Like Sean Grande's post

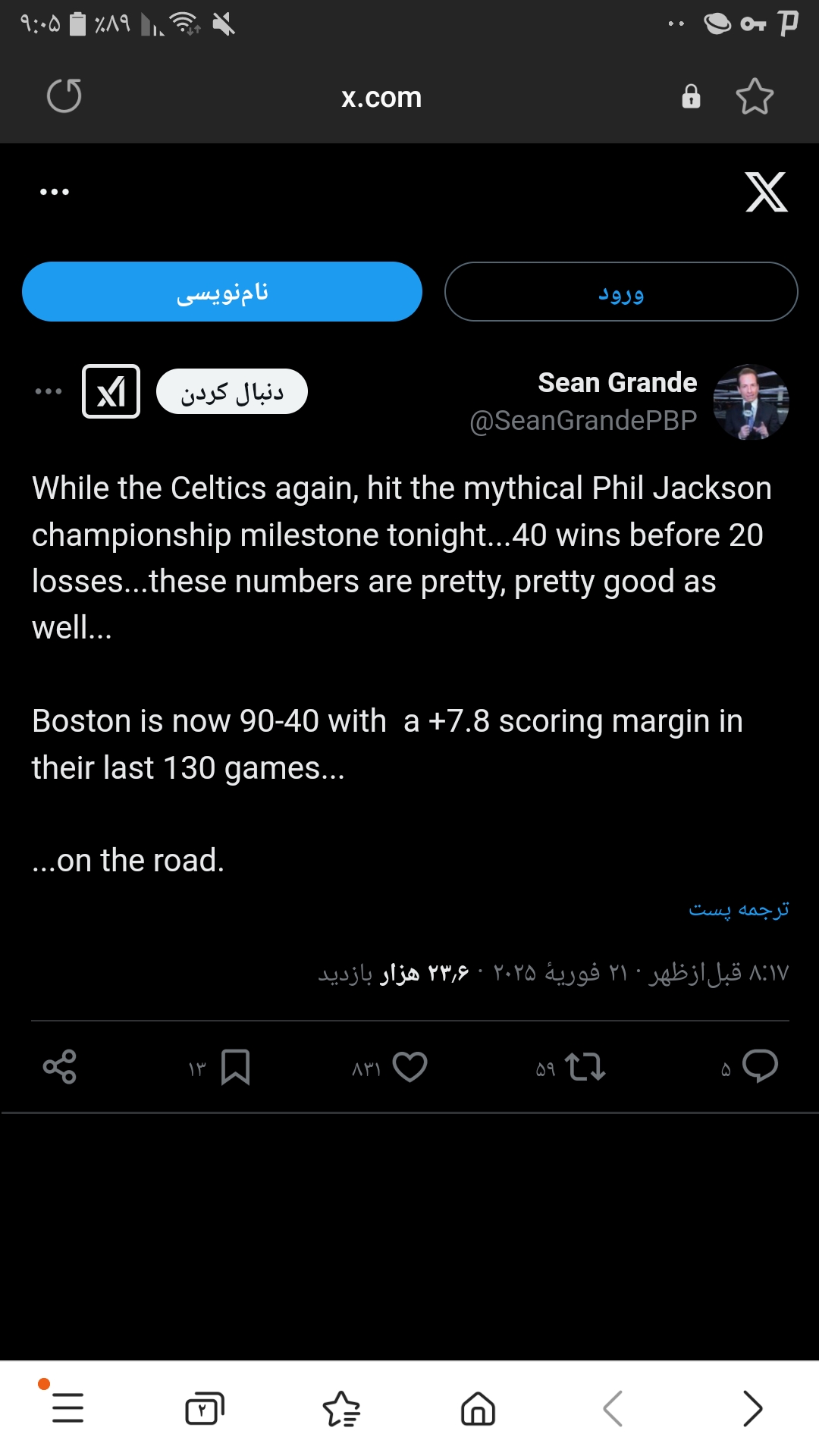coord(409,1067)
